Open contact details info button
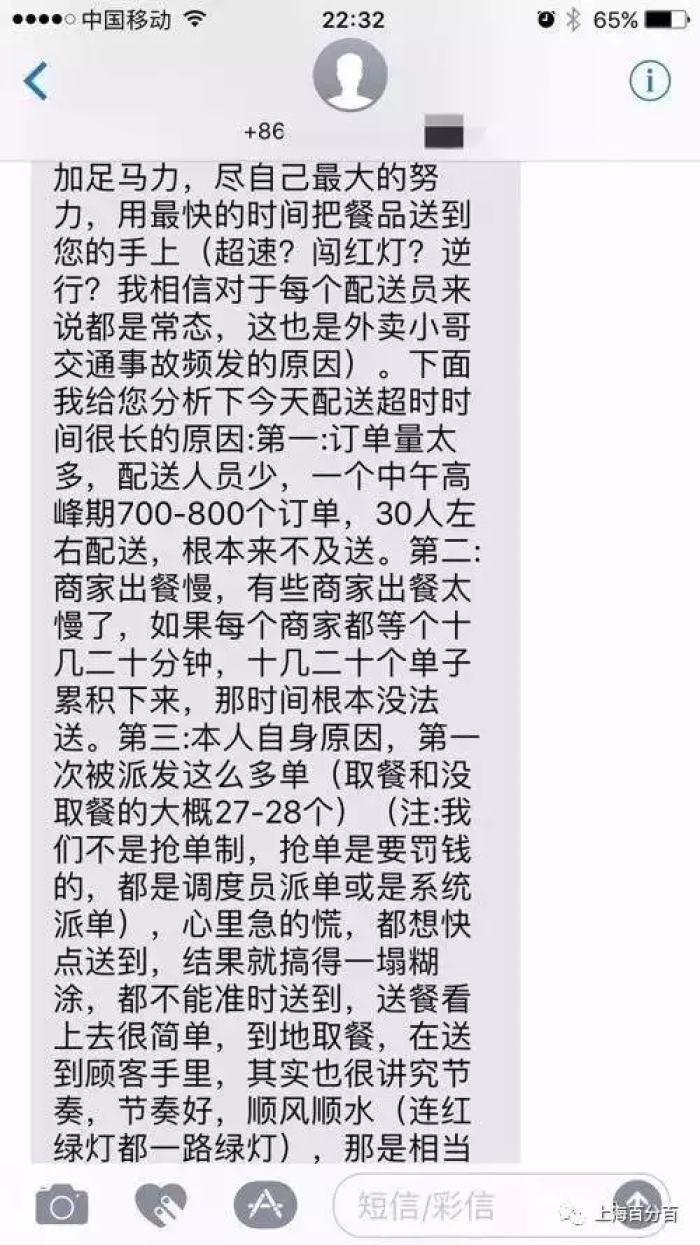The width and height of the screenshot is (700, 1245). [x=650, y=81]
